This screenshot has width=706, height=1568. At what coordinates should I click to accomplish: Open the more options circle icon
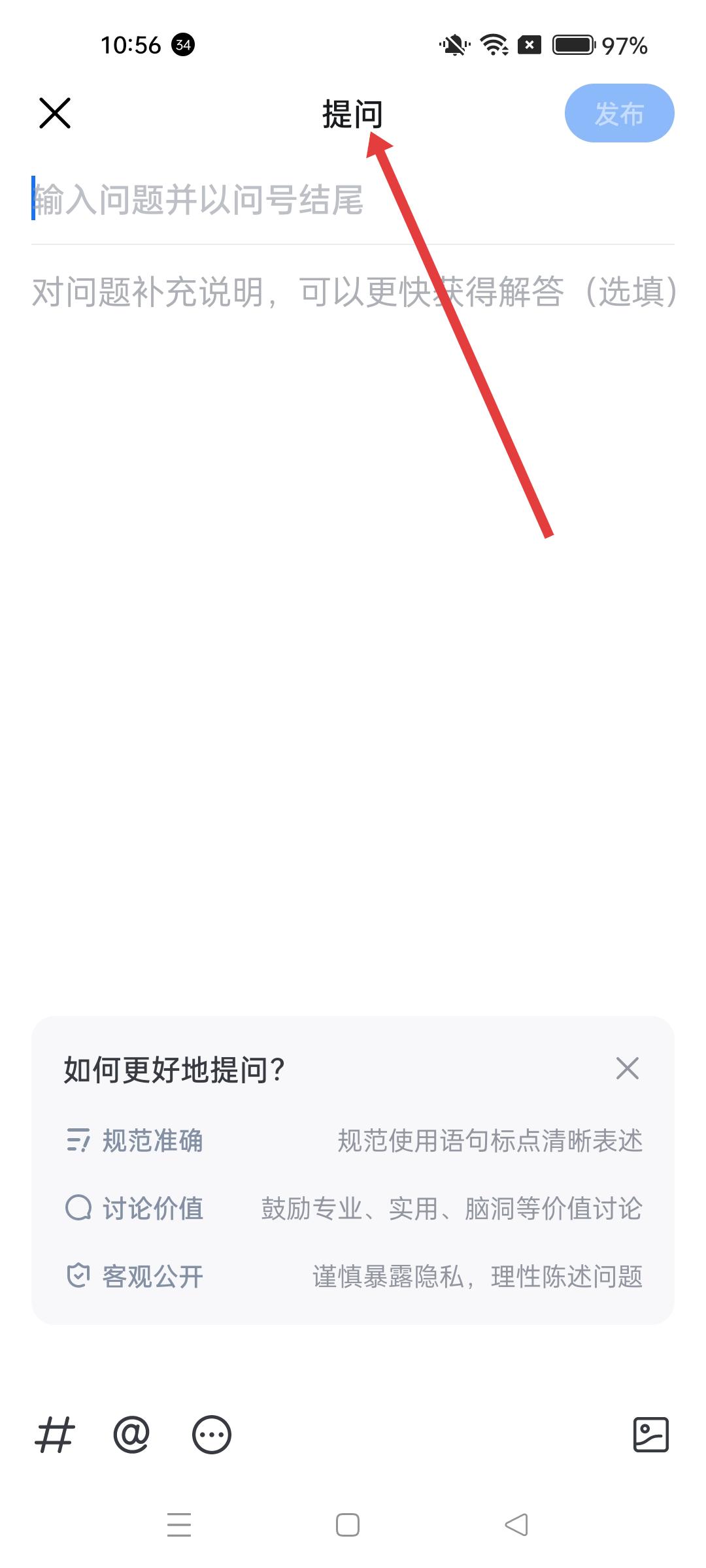(x=211, y=1435)
